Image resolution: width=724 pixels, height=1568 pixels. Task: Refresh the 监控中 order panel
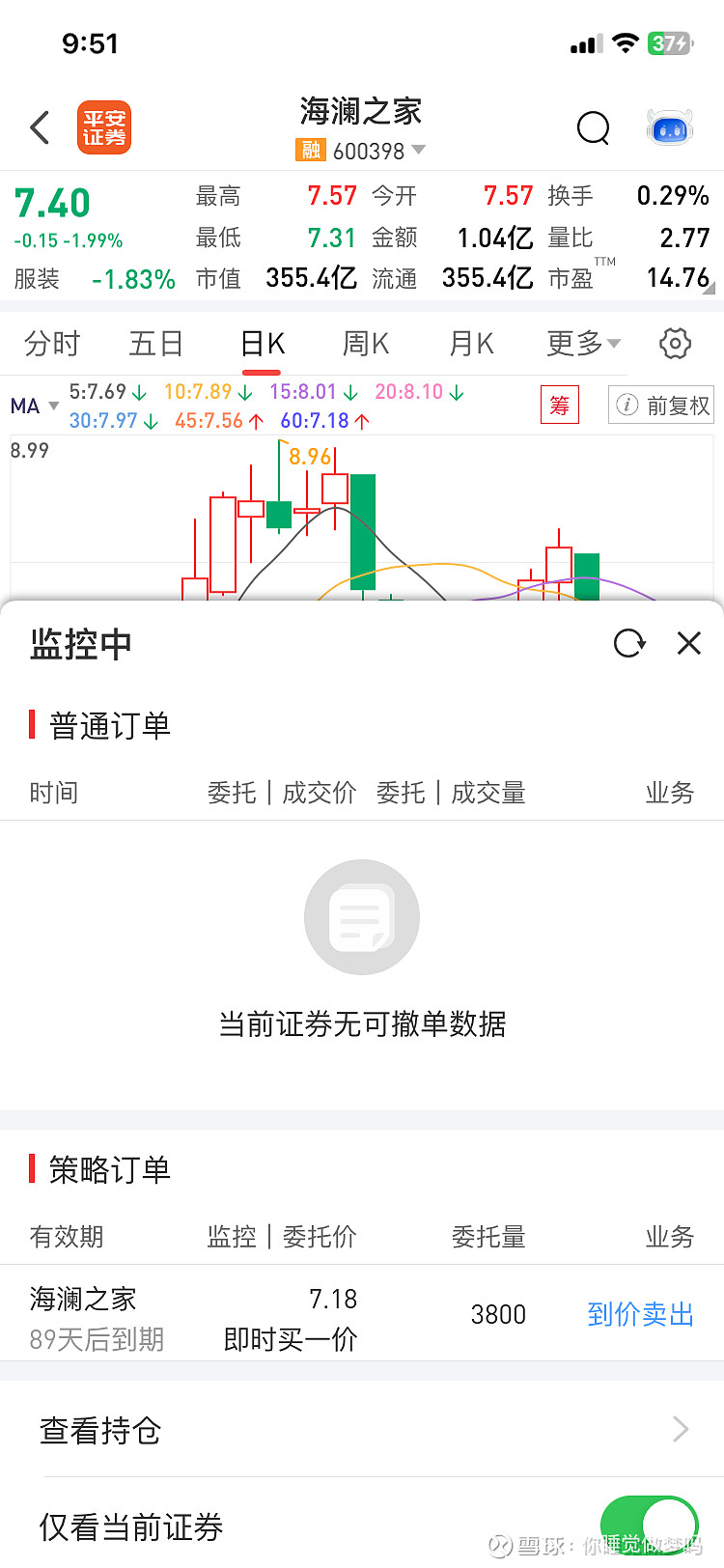pos(629,643)
